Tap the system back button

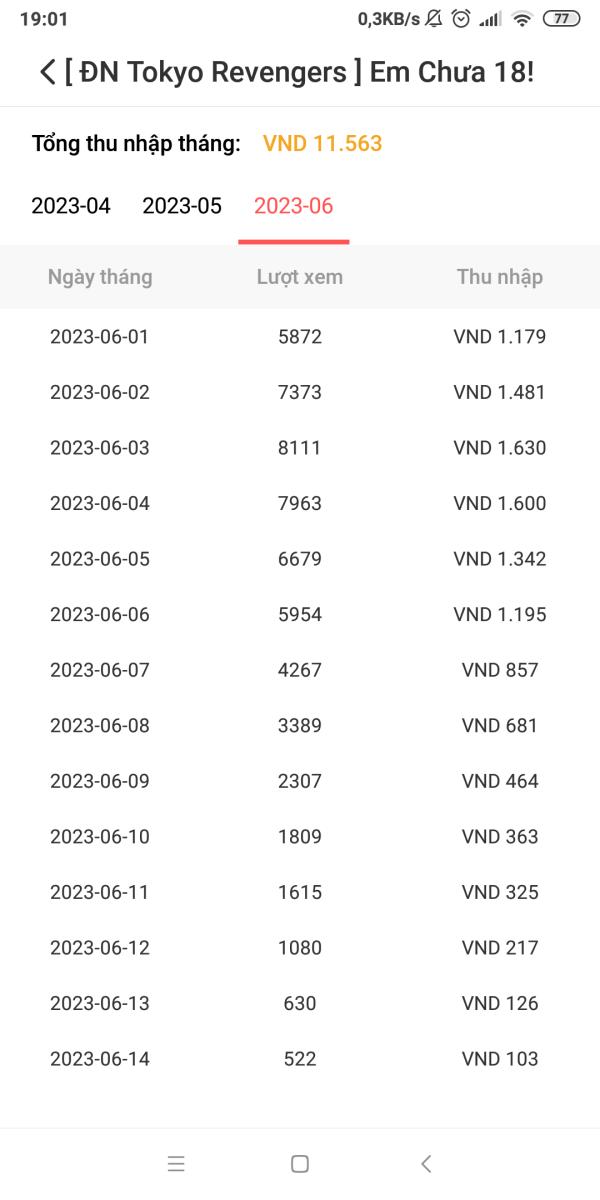[426, 1163]
